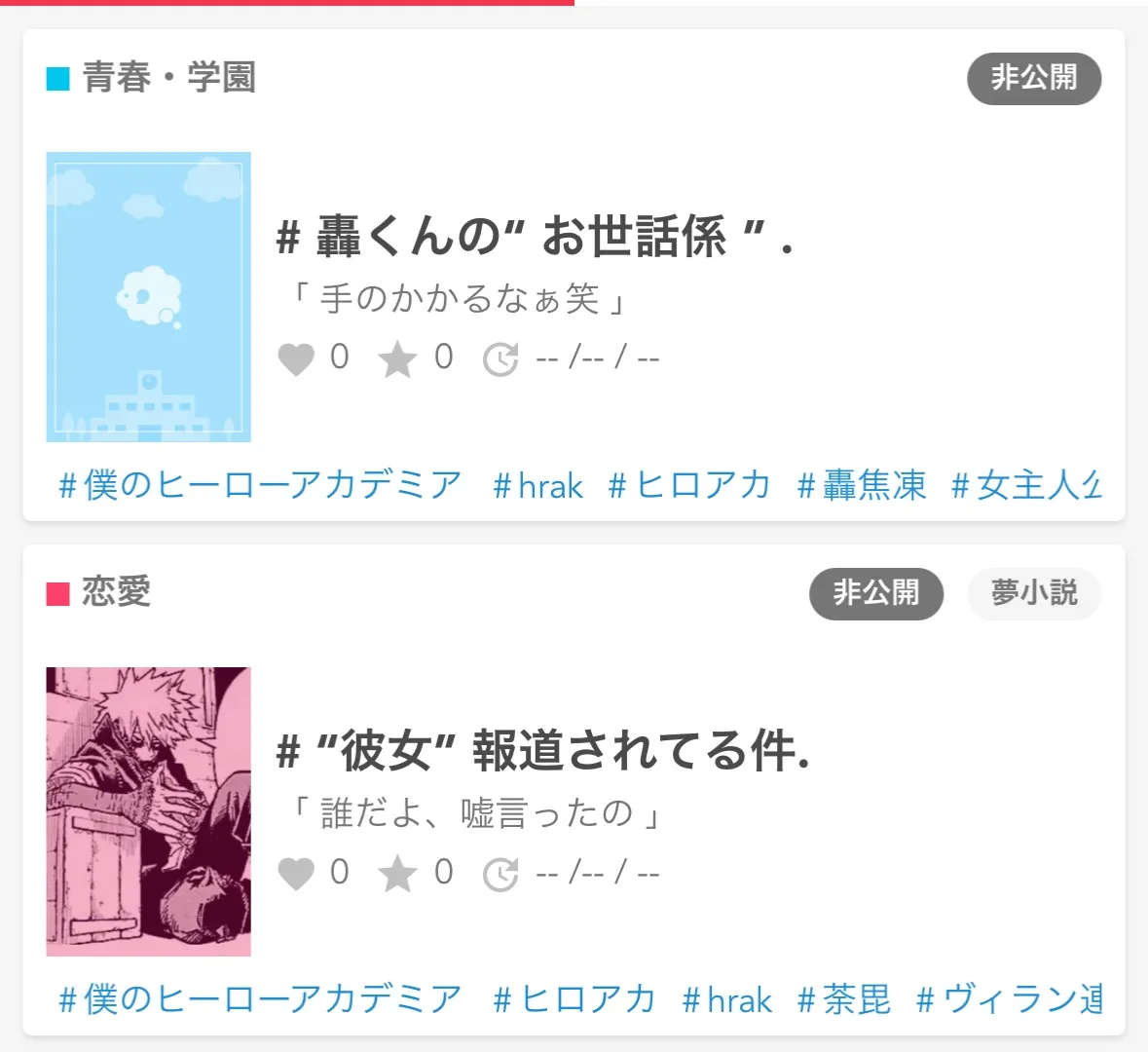Tap #僕のヒーローアカデミア tag on 轟くん story
This screenshot has height=1052, width=1148.
coord(260,485)
